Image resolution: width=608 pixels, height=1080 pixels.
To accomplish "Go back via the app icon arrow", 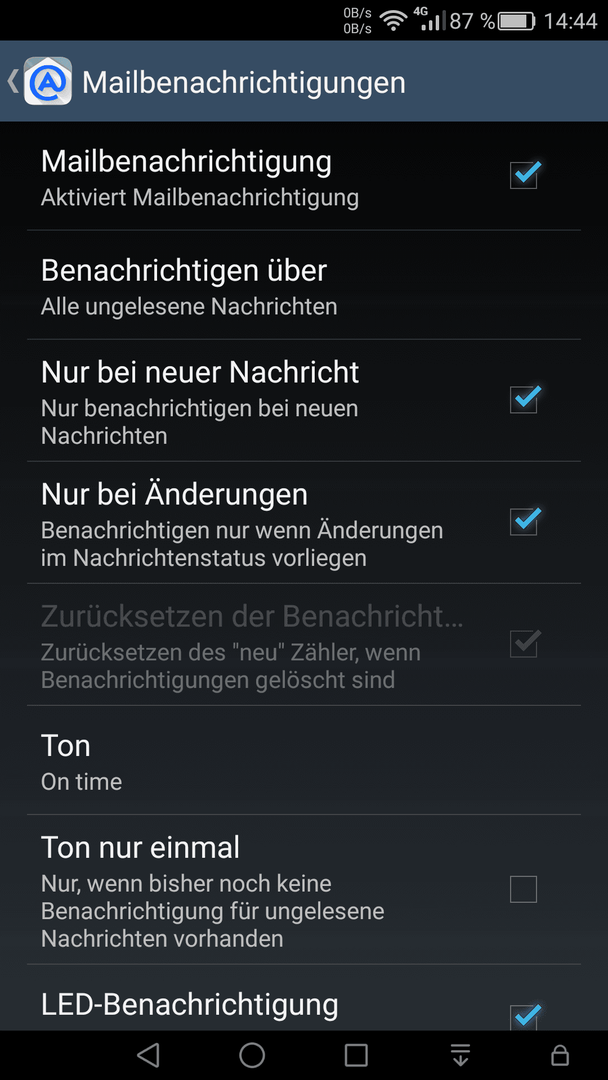I will click(40, 81).
